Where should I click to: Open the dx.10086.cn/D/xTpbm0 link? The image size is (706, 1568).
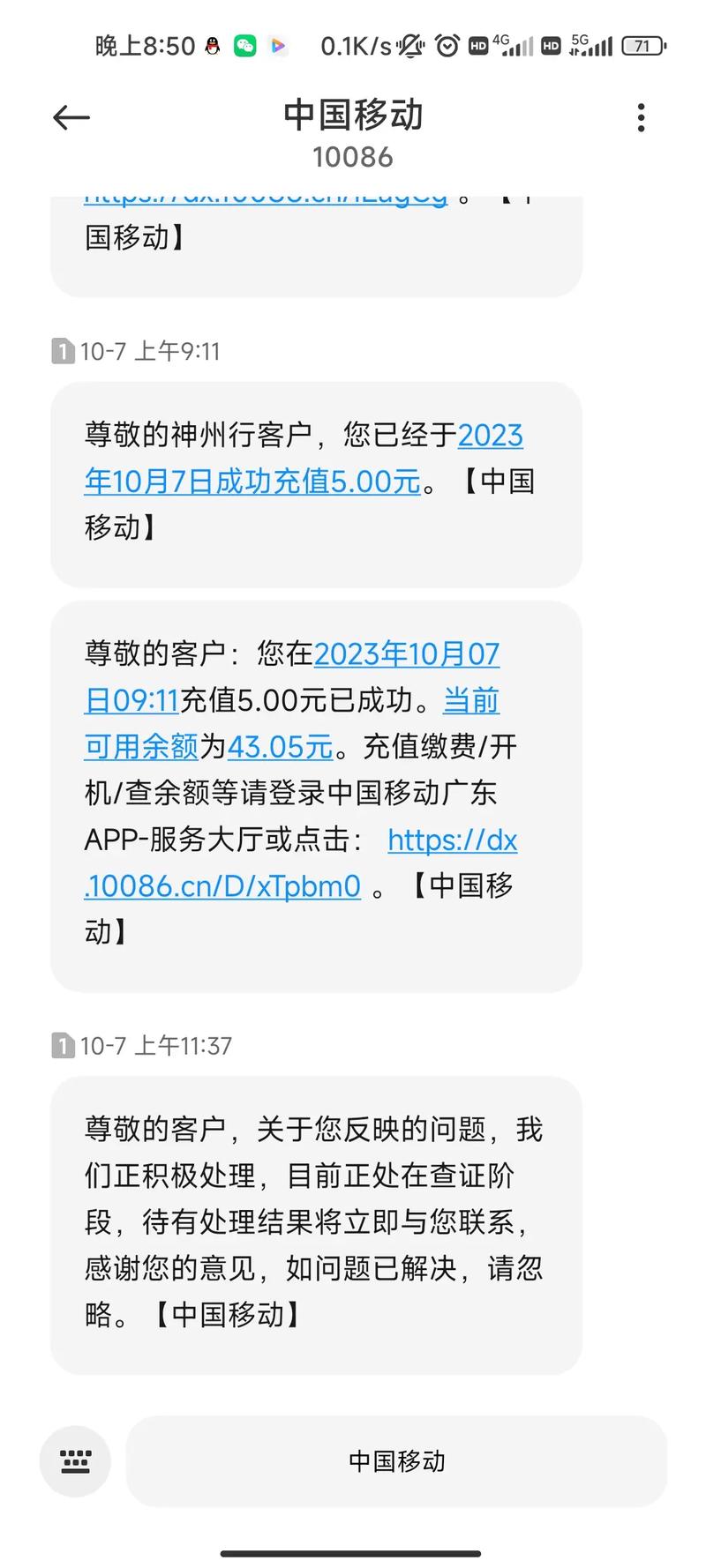[x=222, y=885]
